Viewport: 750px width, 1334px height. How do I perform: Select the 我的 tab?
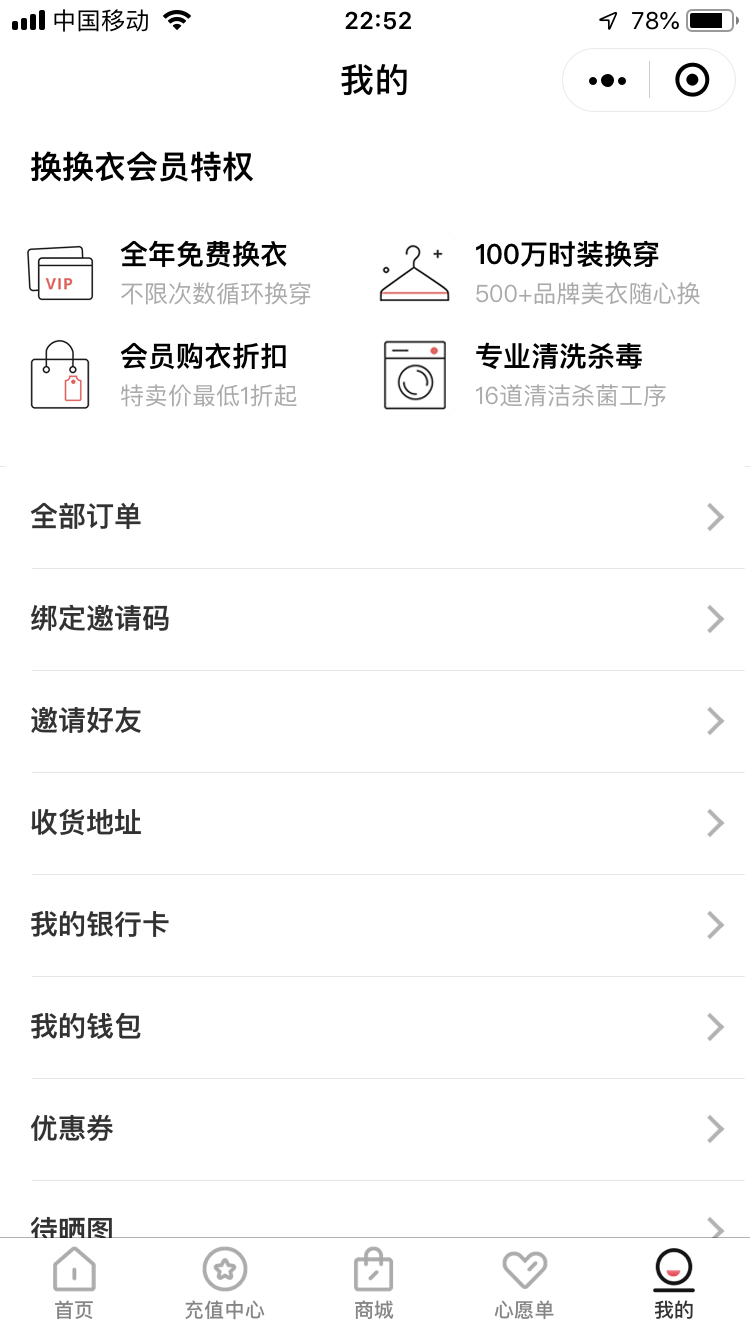coord(674,1285)
